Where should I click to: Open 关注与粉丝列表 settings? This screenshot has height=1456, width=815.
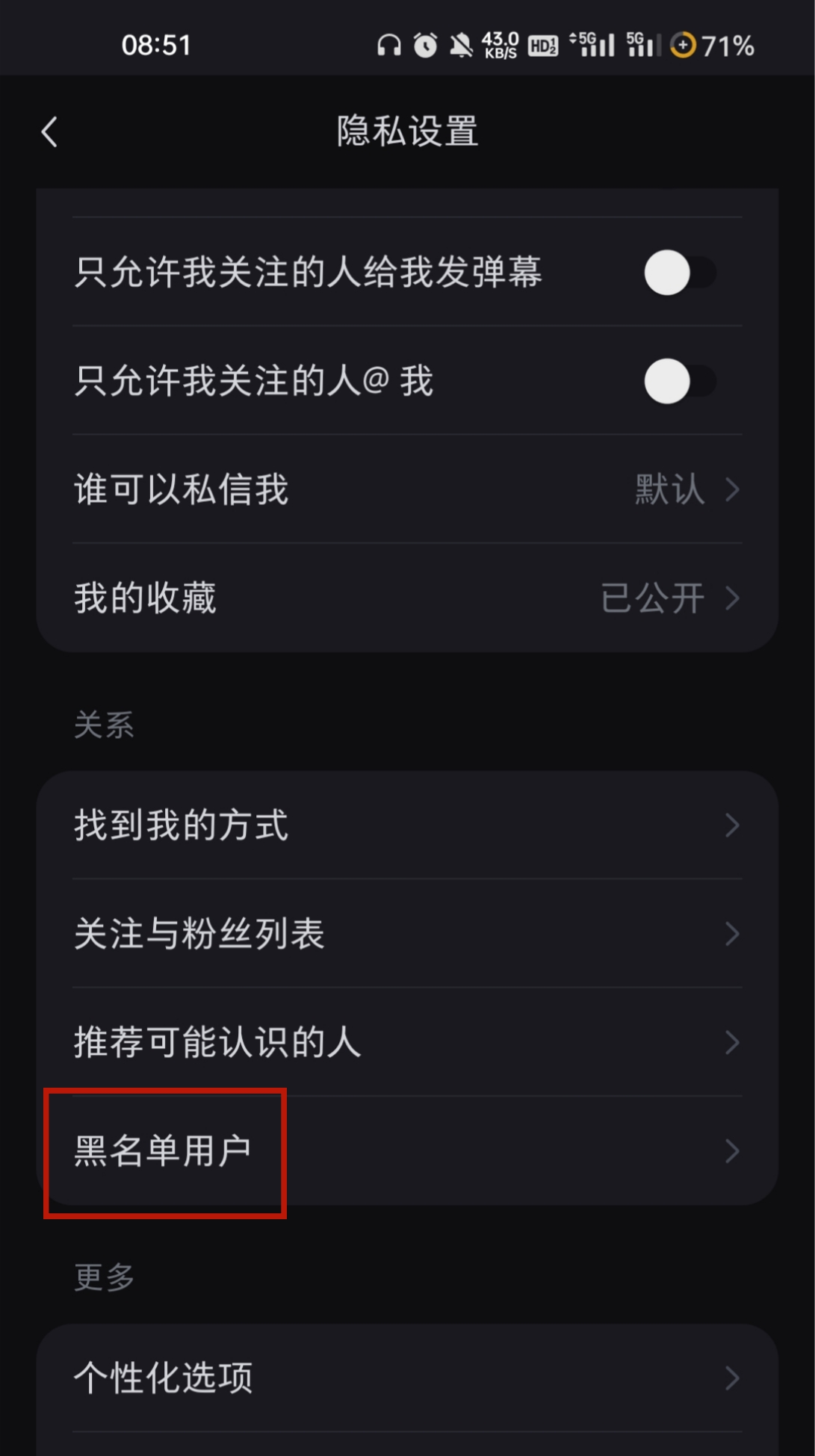[407, 933]
